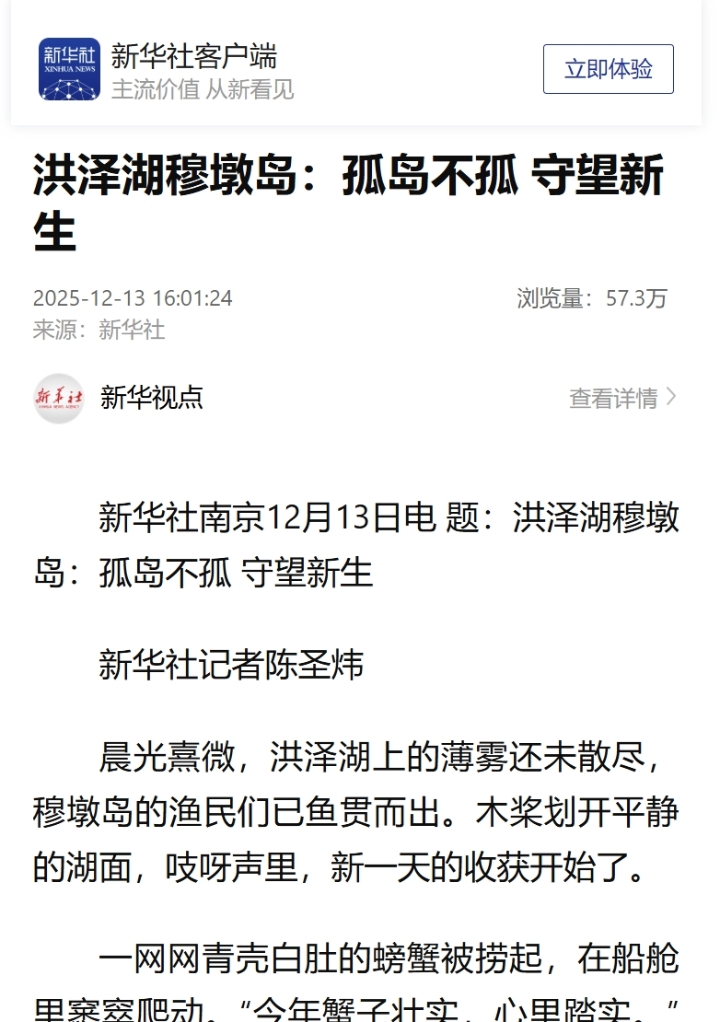Open the 新华视点 account profile
Image resolution: width=720 pixels, height=1022 pixels.
151,397
